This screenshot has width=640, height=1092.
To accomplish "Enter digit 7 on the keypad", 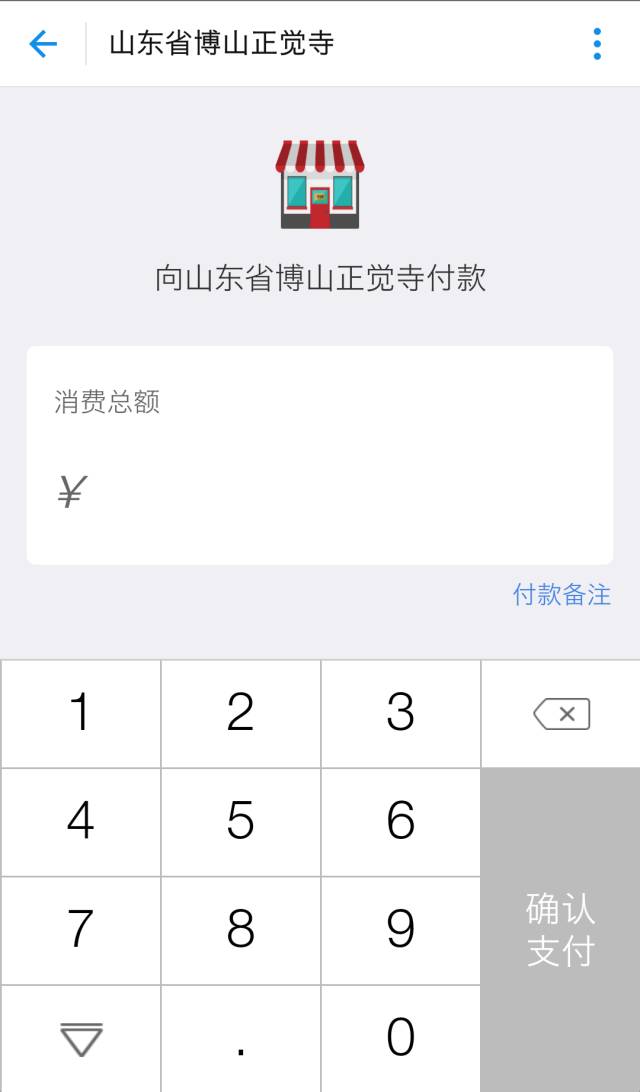I will point(81,930).
